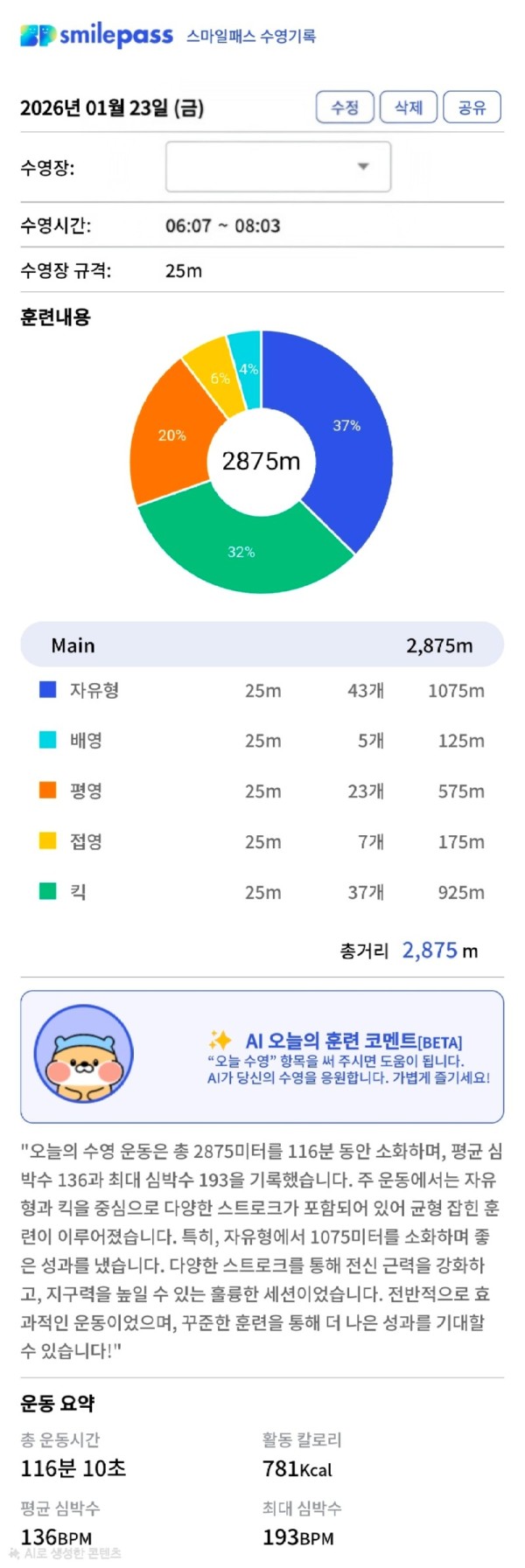Tap the 수정 button to edit this record
The image size is (525, 1568).
pyautogui.click(x=345, y=108)
